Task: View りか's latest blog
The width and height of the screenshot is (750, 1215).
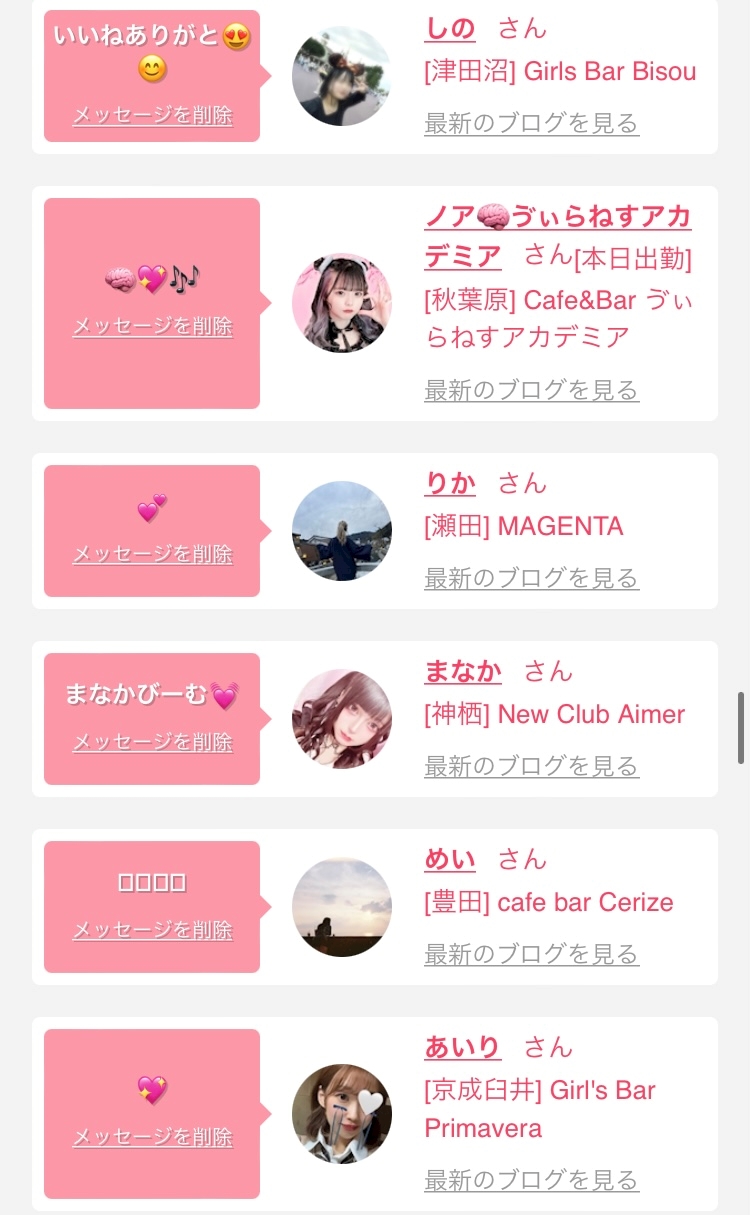Action: [532, 578]
